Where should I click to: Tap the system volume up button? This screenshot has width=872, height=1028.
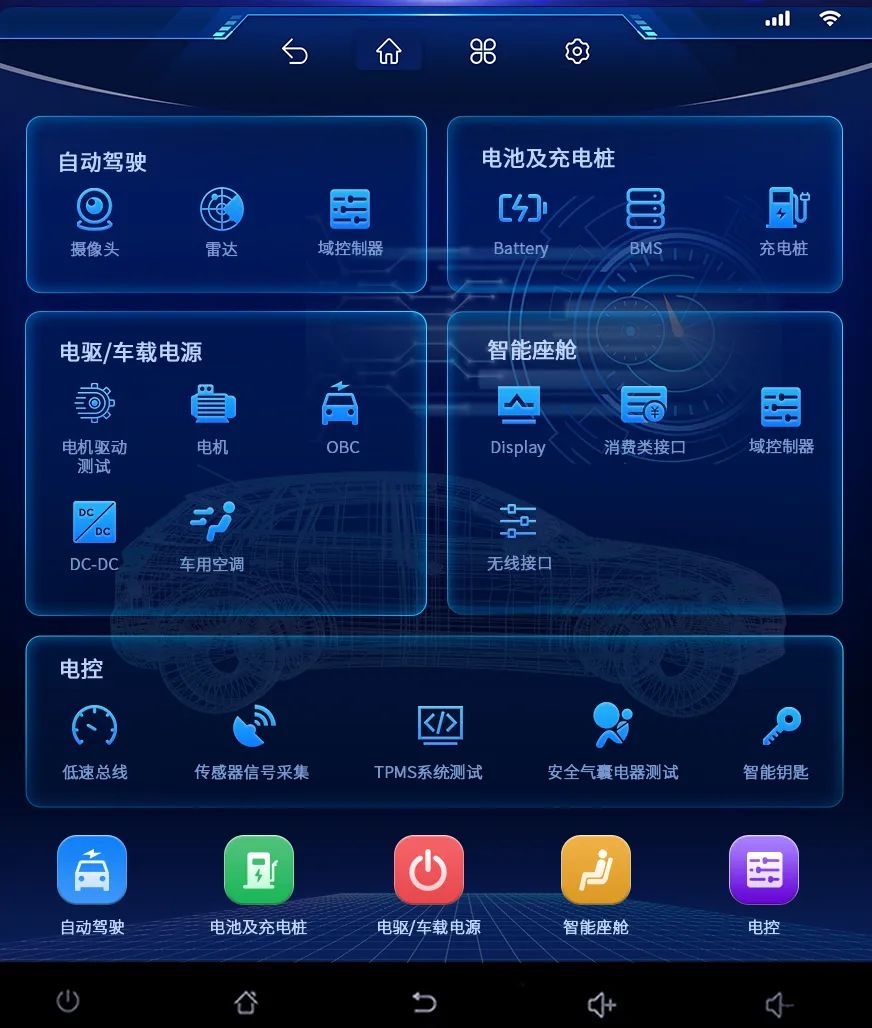click(x=601, y=1003)
